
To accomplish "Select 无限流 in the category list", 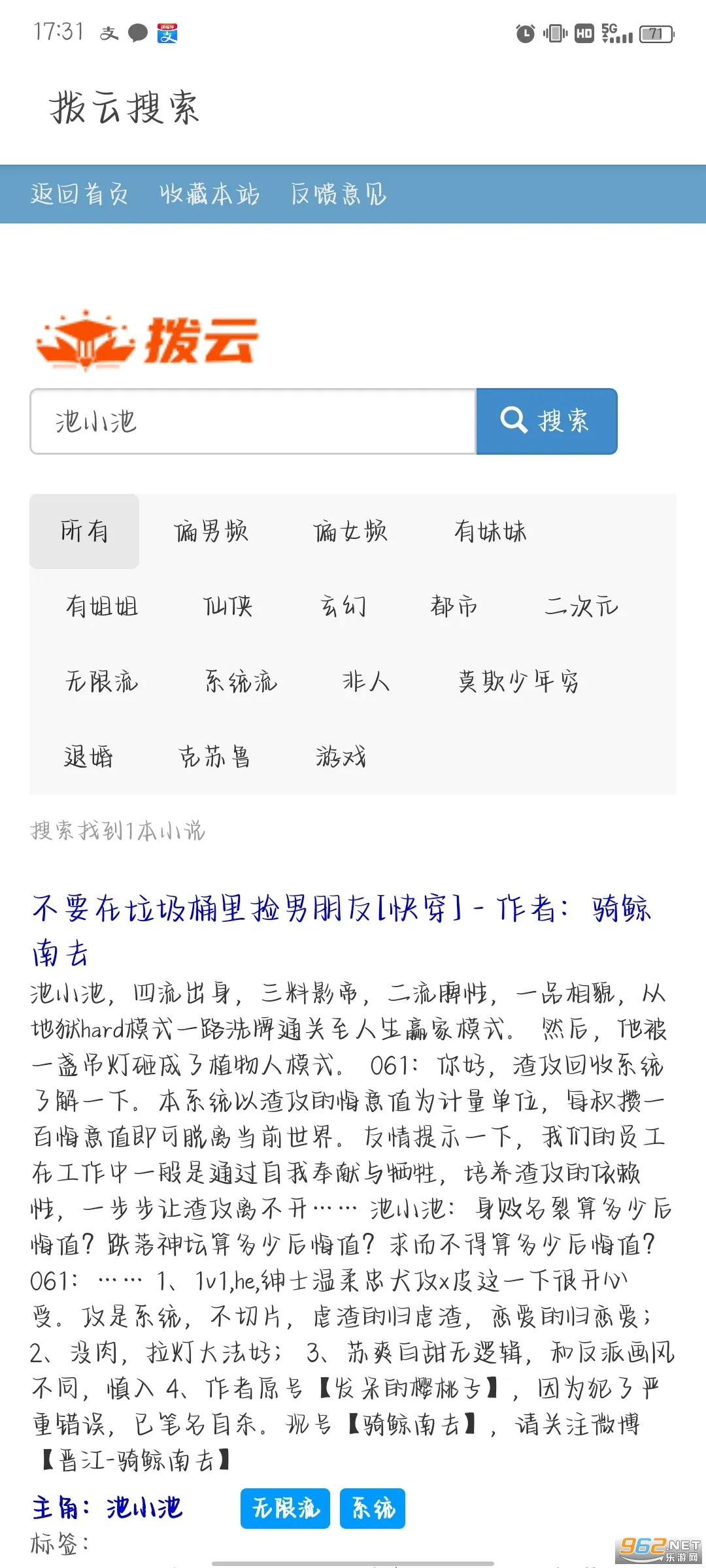I will pyautogui.click(x=102, y=681).
